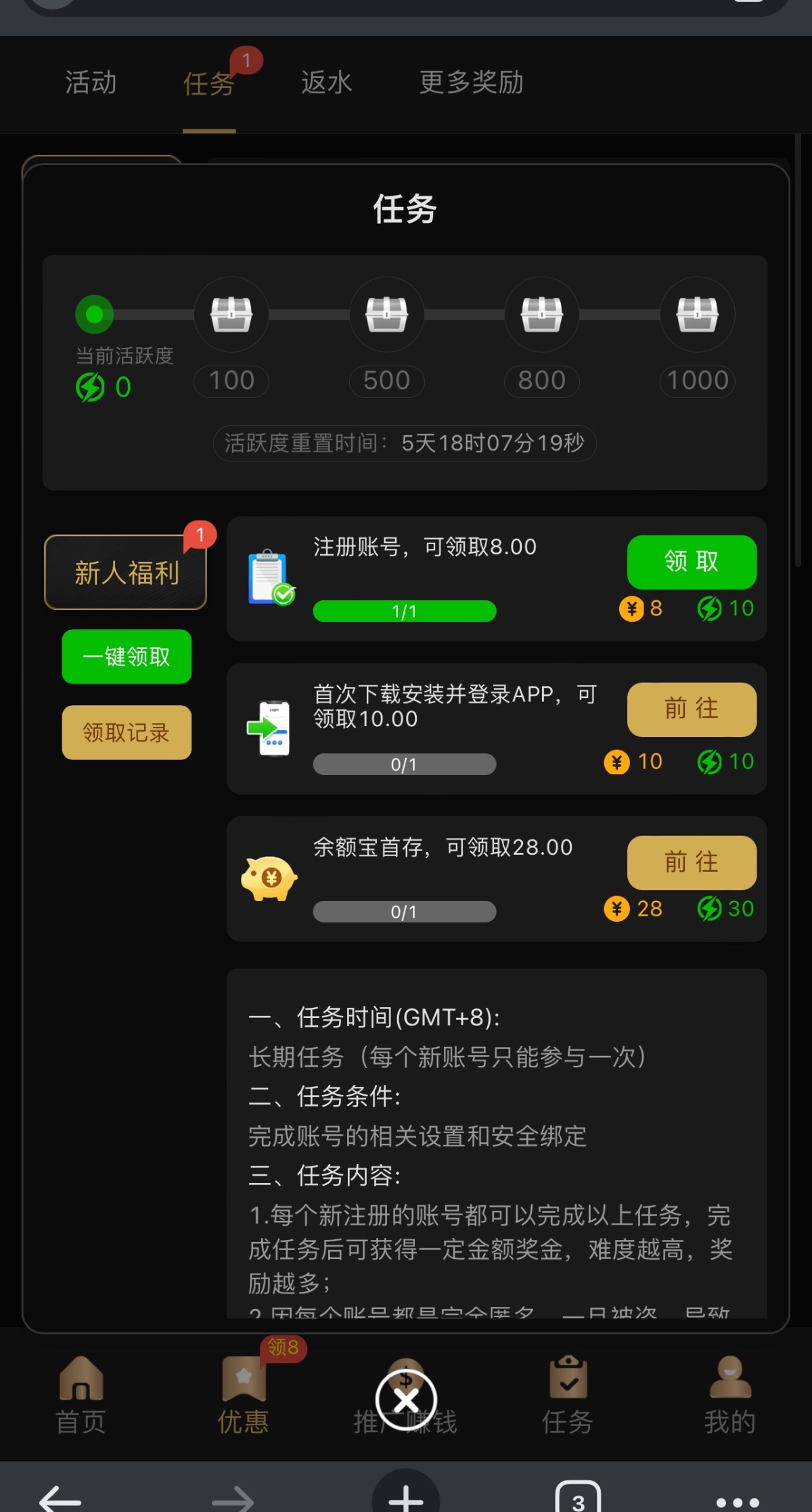Screen dimensions: 812x1512
Task: Open 领取记录 claim history
Action: tap(127, 732)
